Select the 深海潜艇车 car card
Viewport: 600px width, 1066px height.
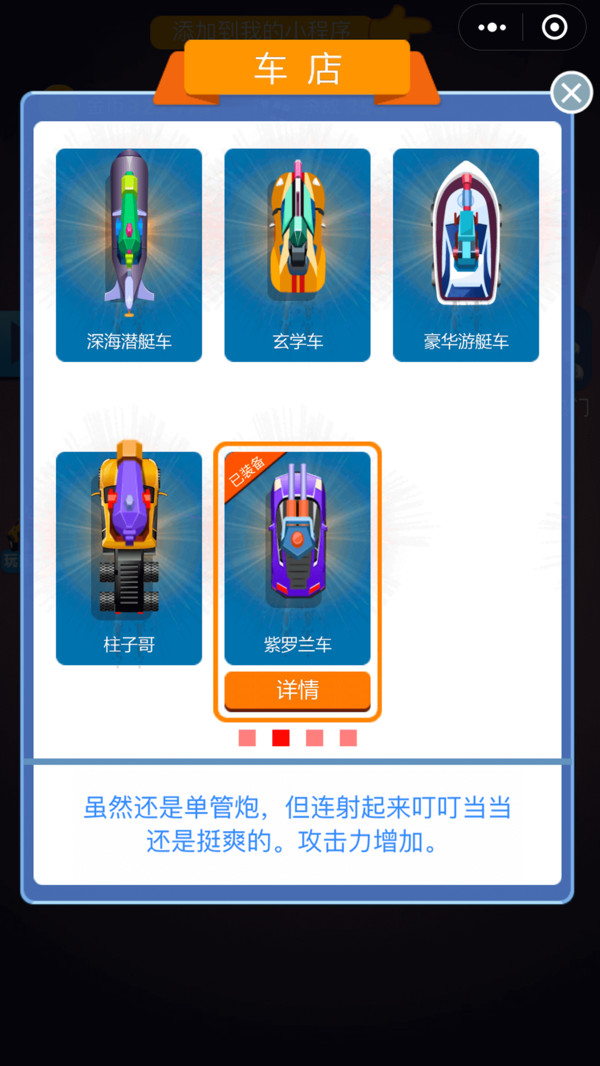tap(129, 255)
